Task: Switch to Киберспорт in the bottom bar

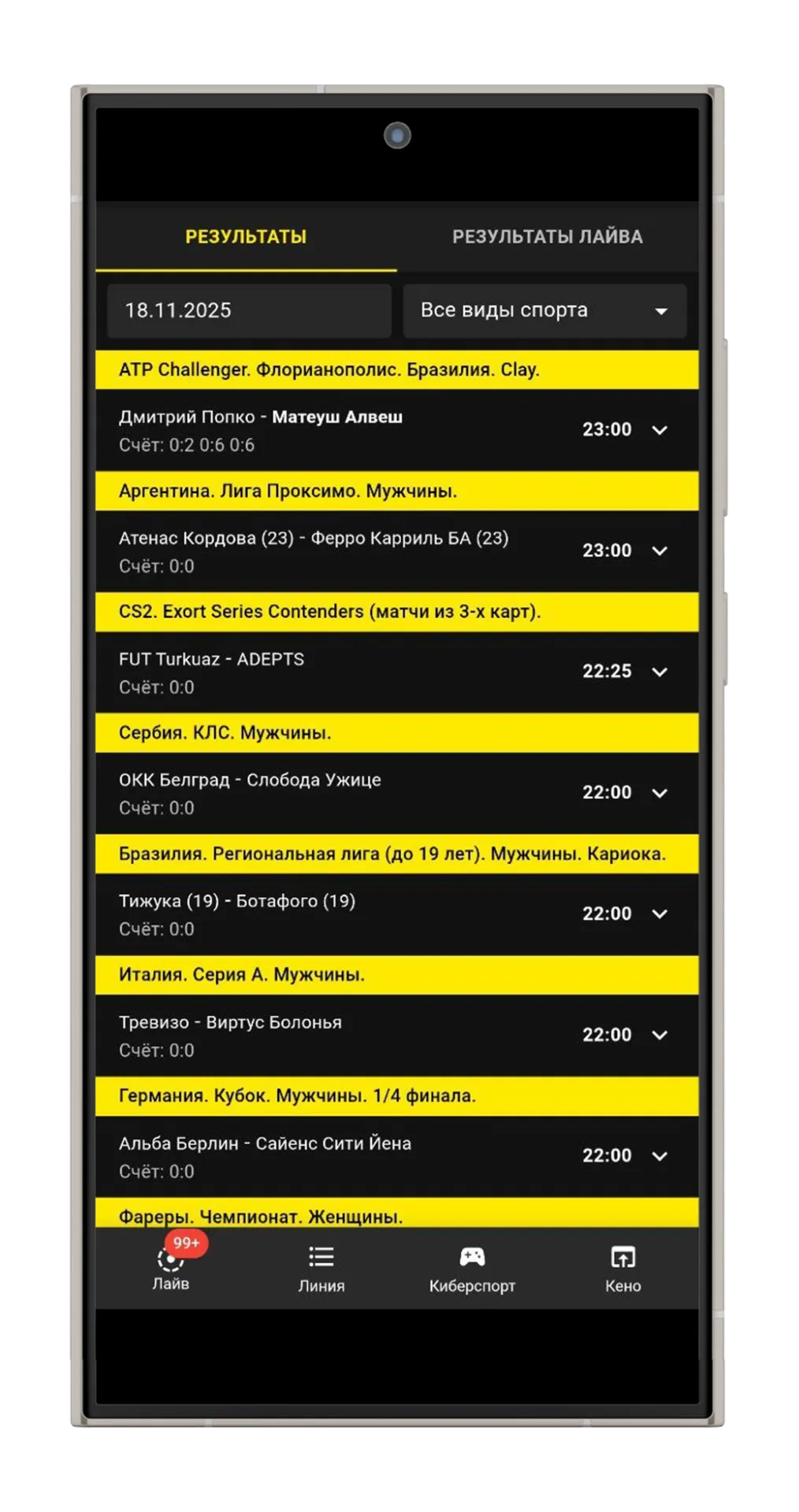Action: click(x=472, y=1268)
